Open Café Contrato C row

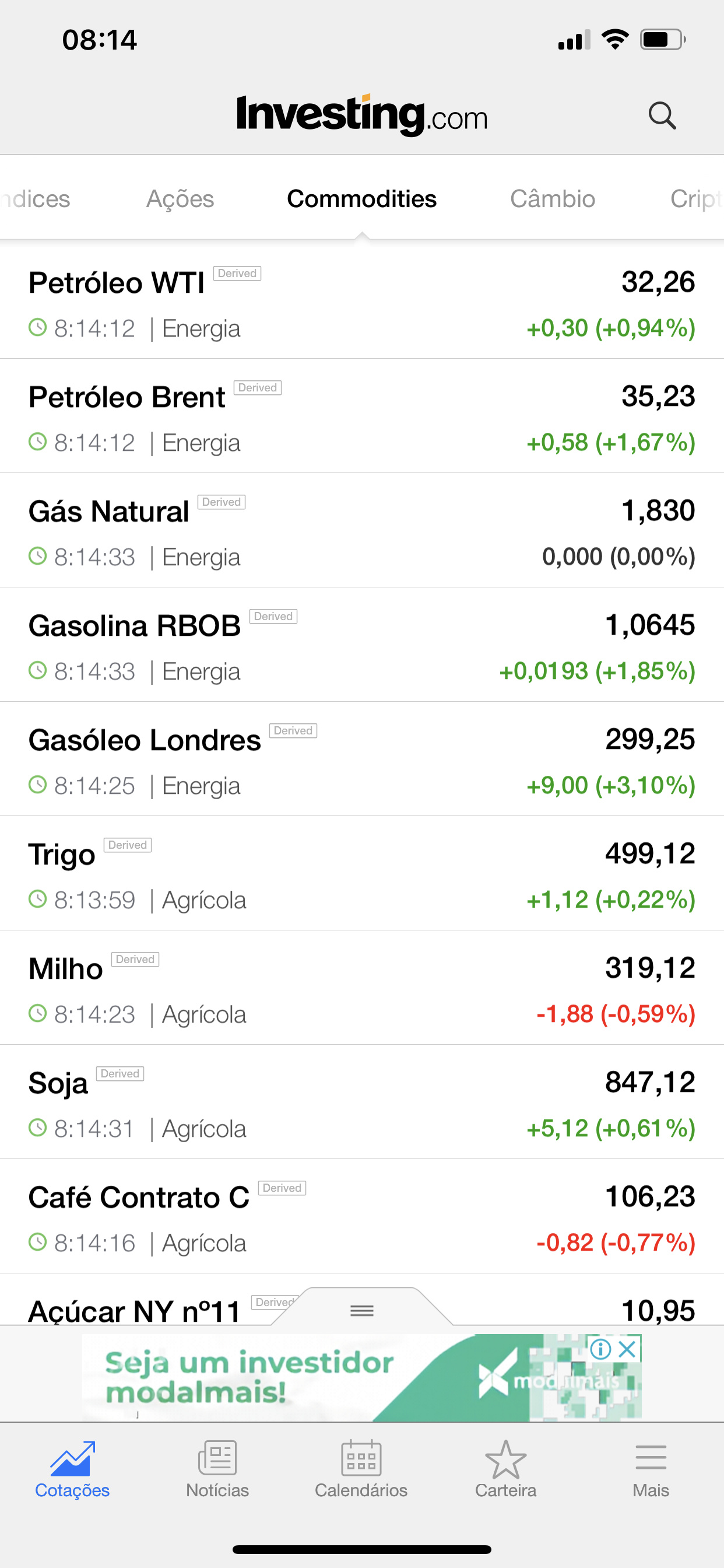pos(362,1216)
